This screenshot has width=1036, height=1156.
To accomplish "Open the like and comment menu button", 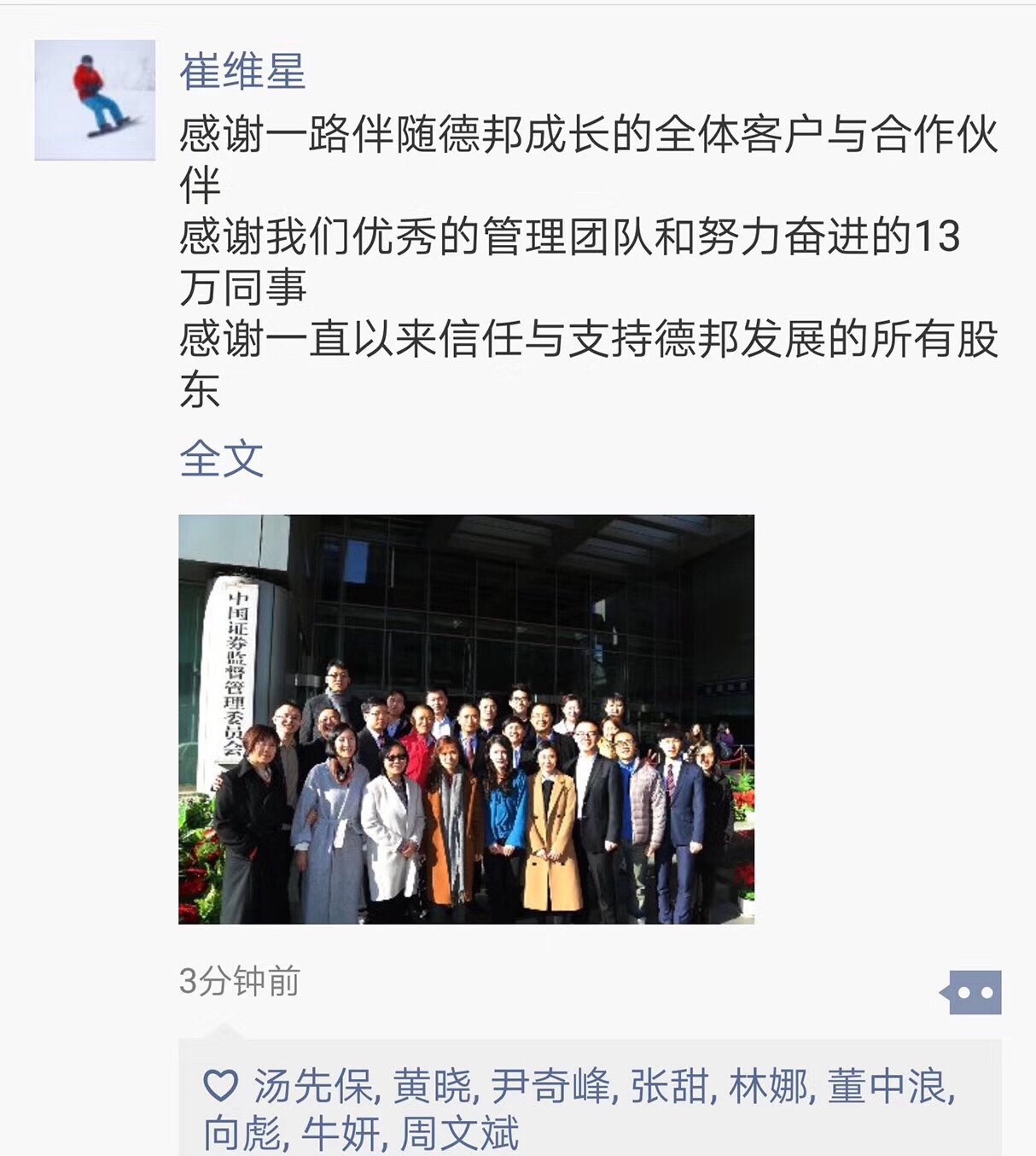I will coord(975,992).
